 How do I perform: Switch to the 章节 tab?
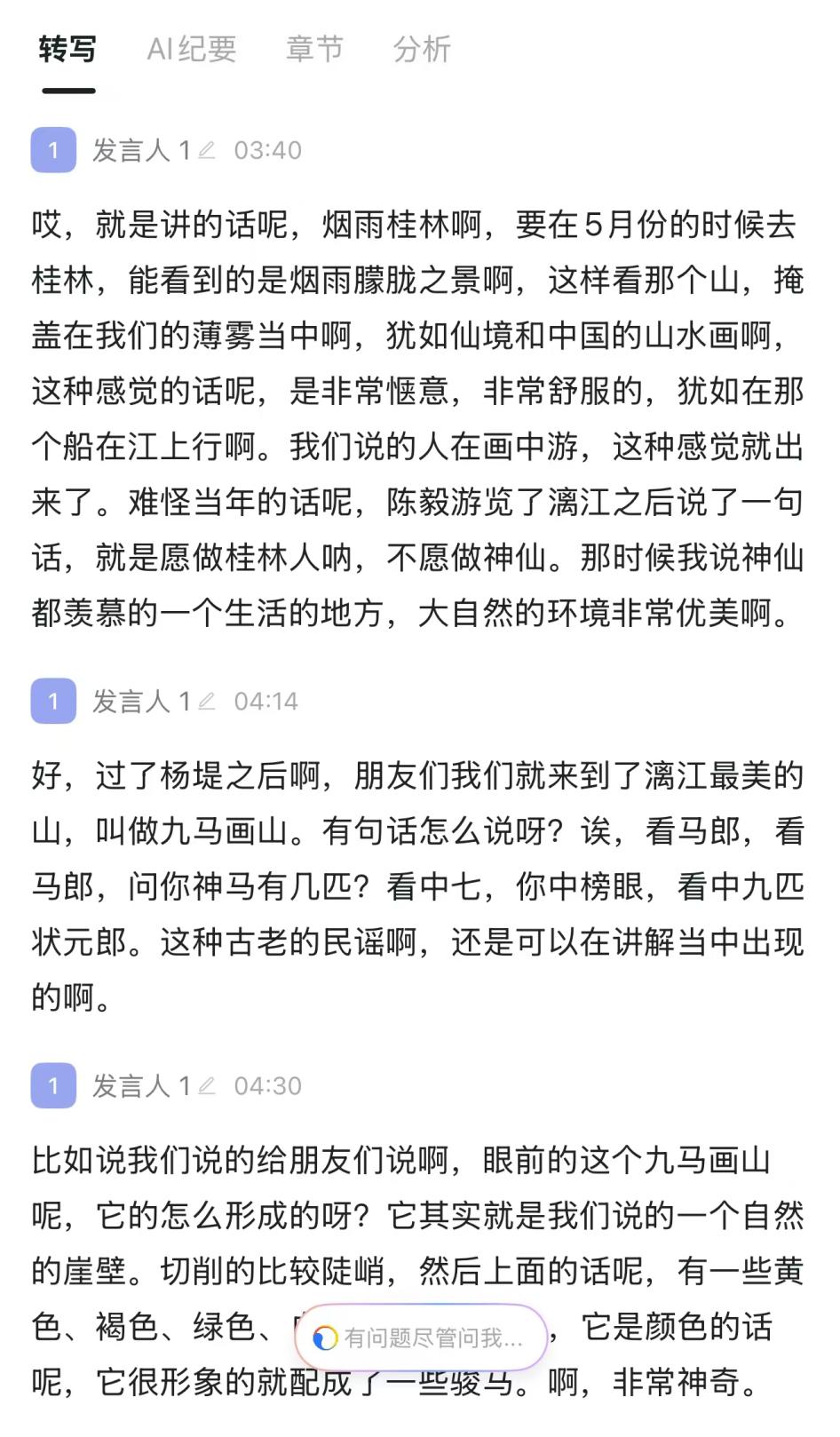tap(315, 49)
